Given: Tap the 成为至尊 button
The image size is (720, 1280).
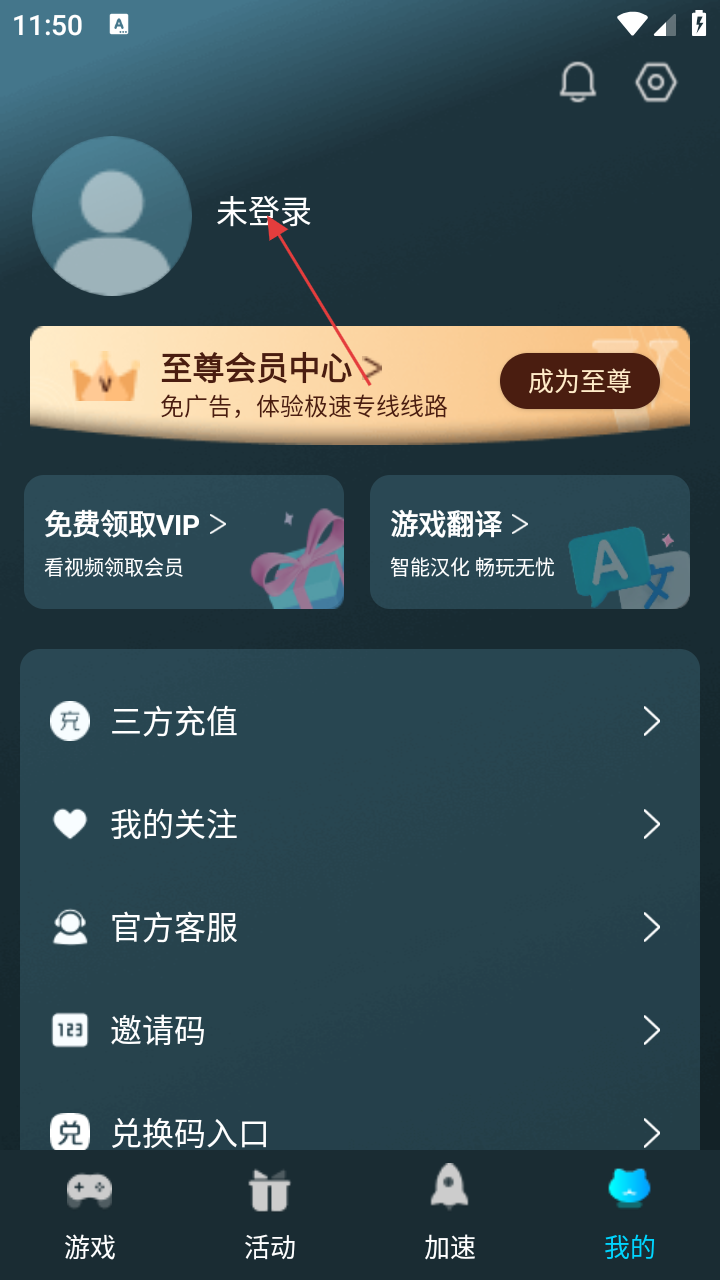Looking at the screenshot, I should pos(579,381).
